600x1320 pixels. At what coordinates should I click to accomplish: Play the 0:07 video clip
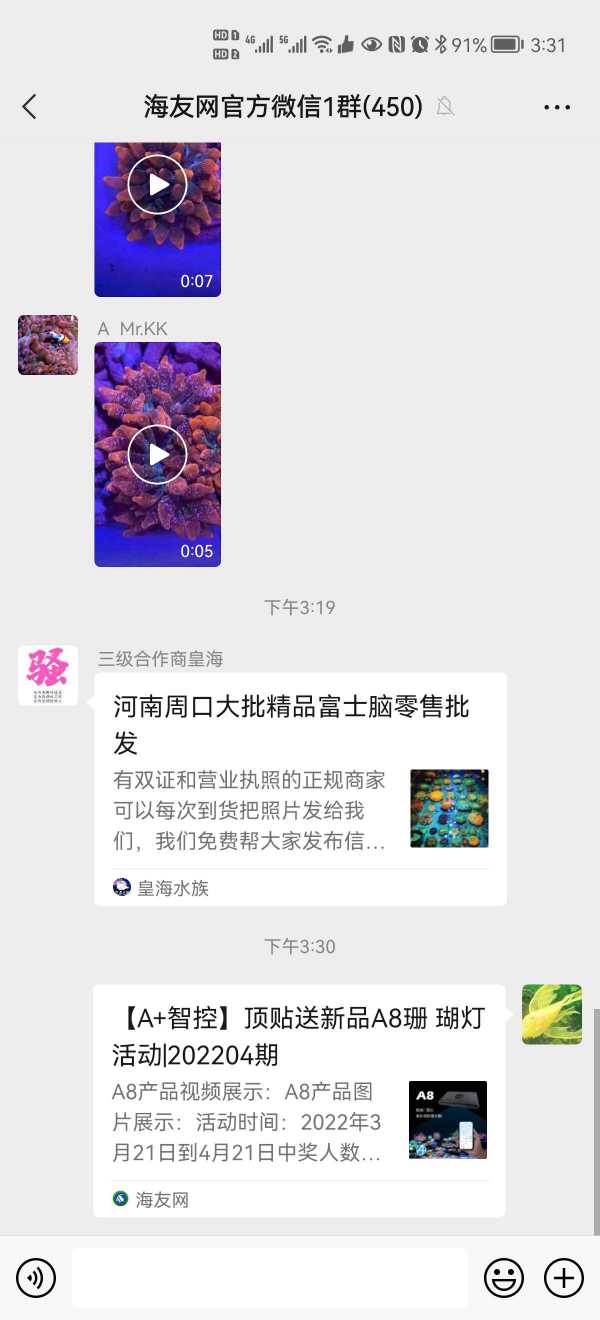(157, 185)
